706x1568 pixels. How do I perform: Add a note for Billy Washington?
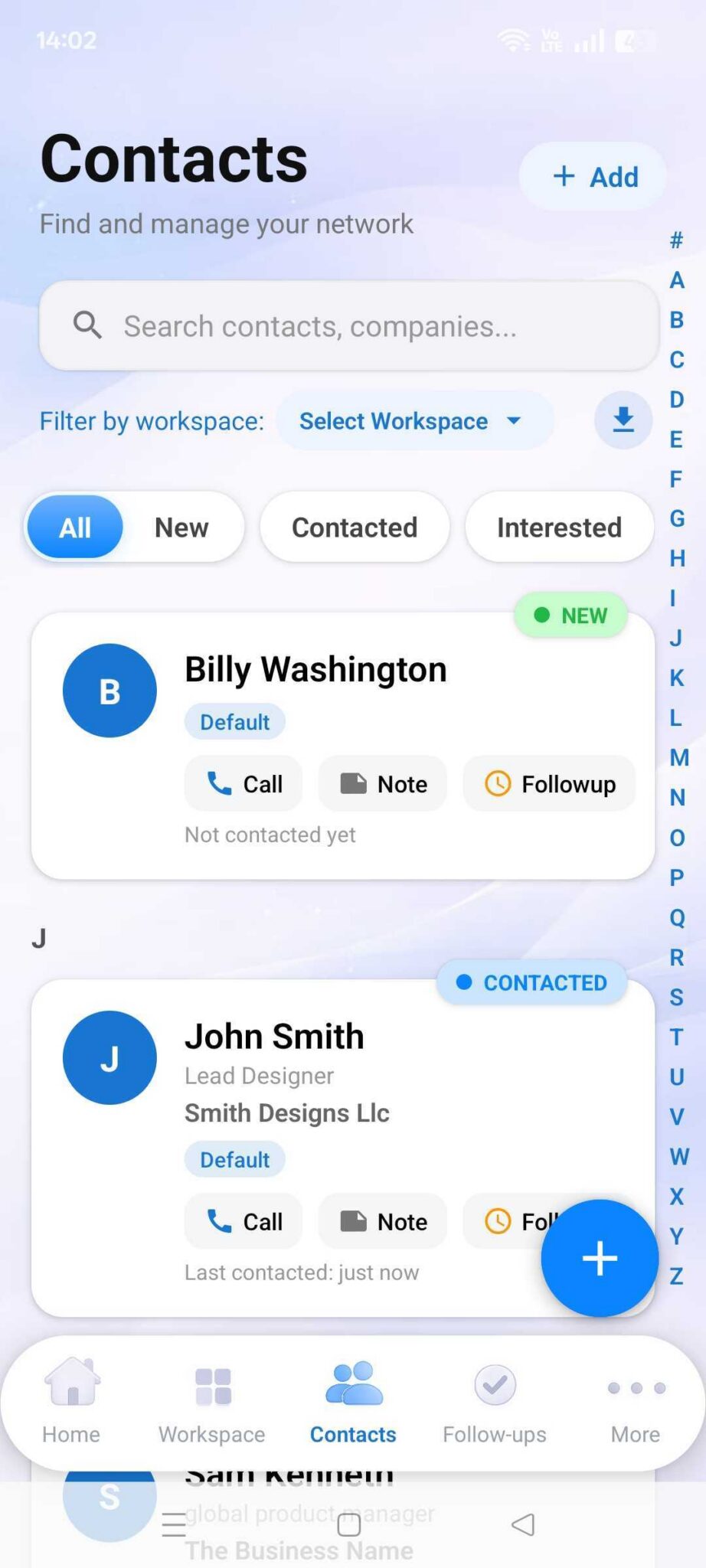pos(383,784)
